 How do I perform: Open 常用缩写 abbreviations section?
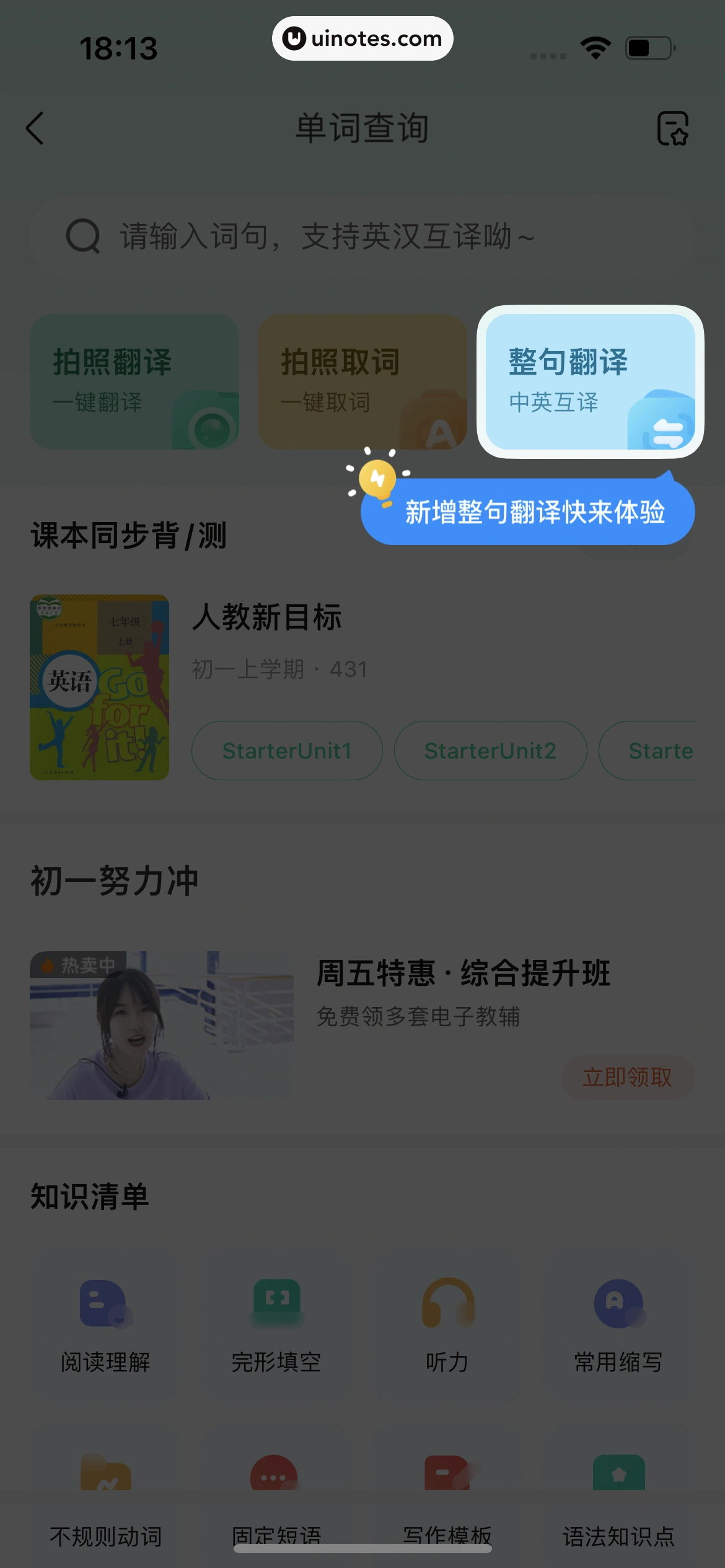coord(618,1325)
